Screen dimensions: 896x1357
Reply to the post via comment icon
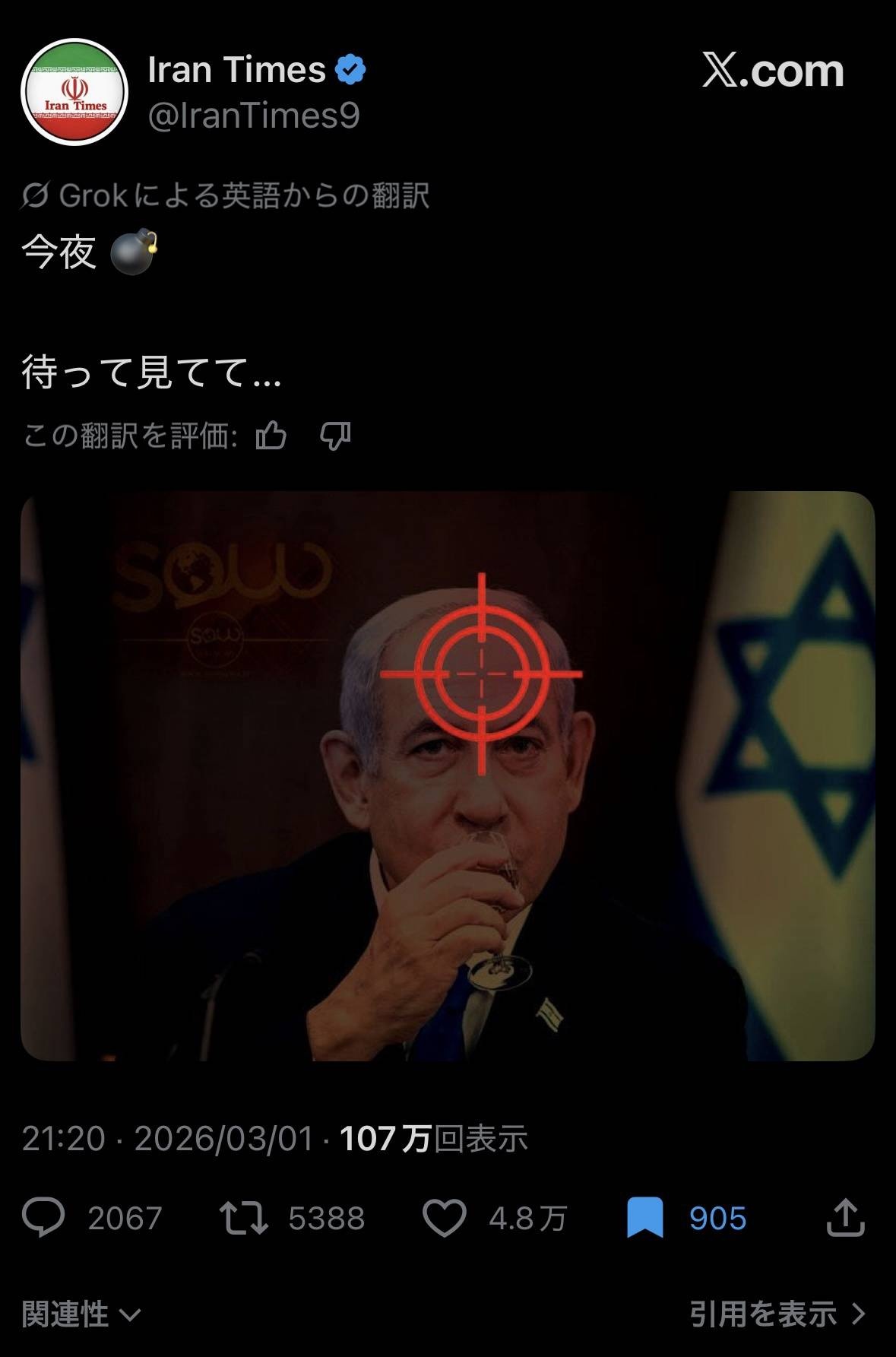pos(44,1218)
